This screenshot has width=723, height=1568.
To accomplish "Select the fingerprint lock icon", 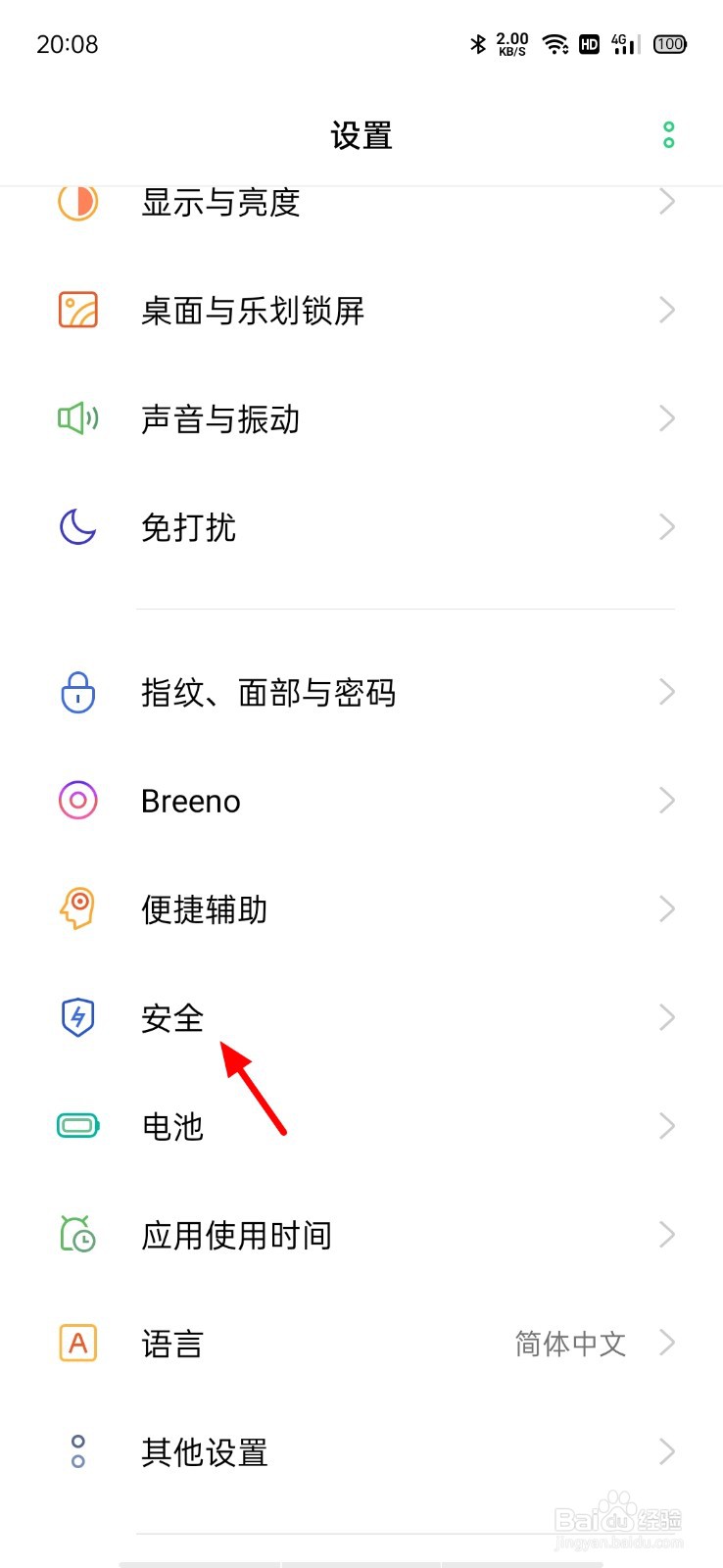I will (x=77, y=692).
